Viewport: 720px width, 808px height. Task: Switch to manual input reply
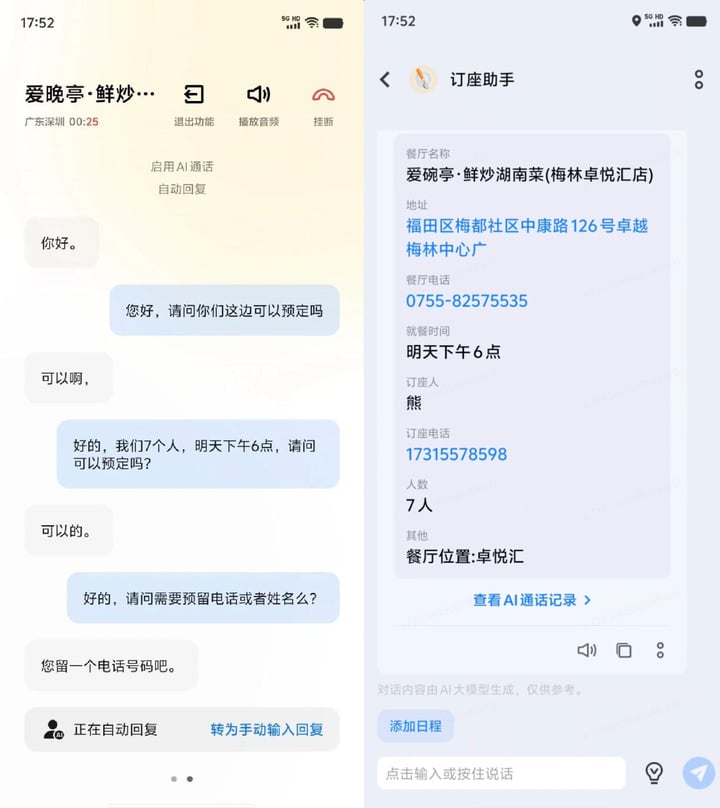(266, 729)
